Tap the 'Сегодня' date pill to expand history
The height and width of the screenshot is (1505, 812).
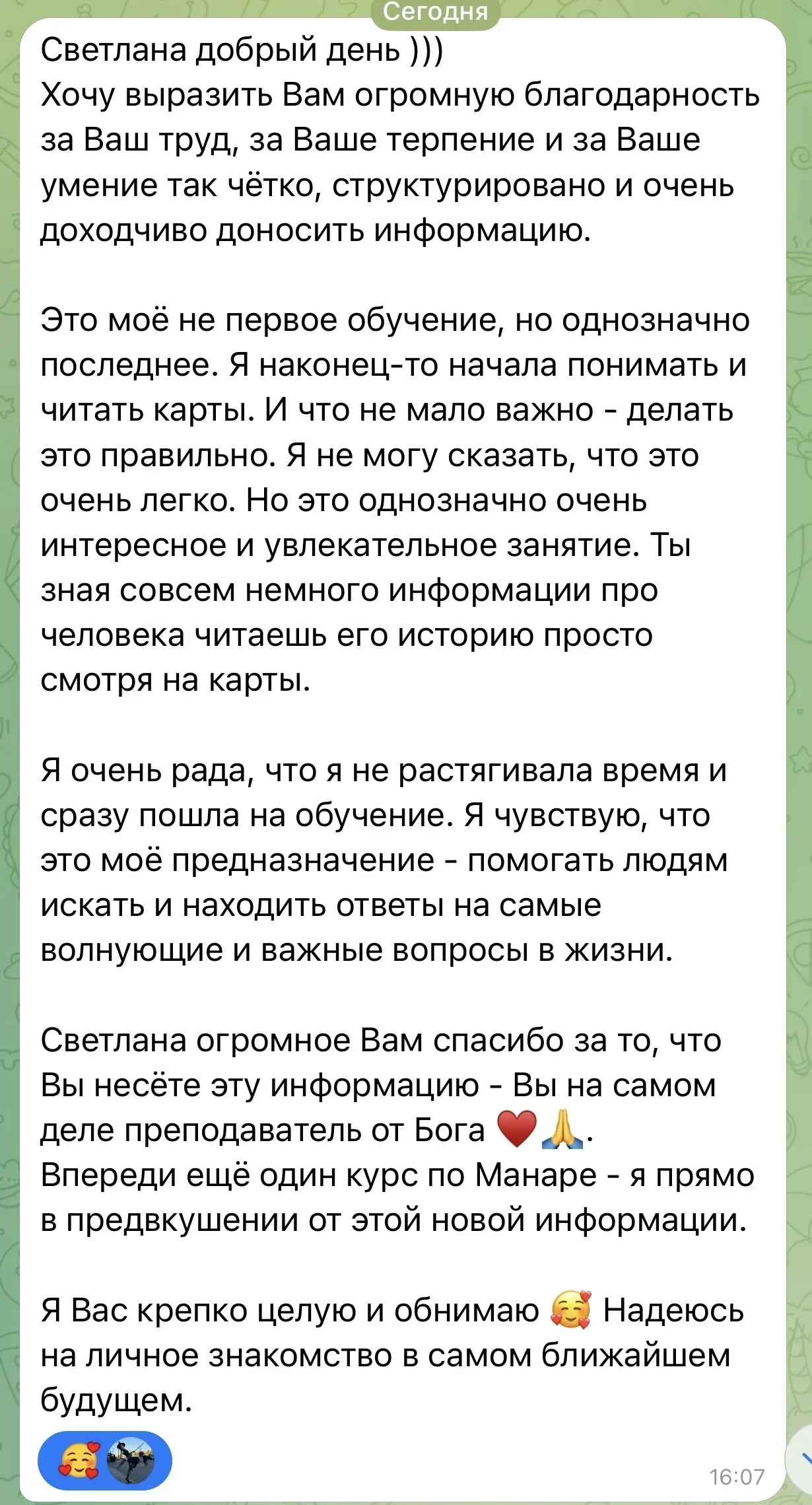coord(434,13)
